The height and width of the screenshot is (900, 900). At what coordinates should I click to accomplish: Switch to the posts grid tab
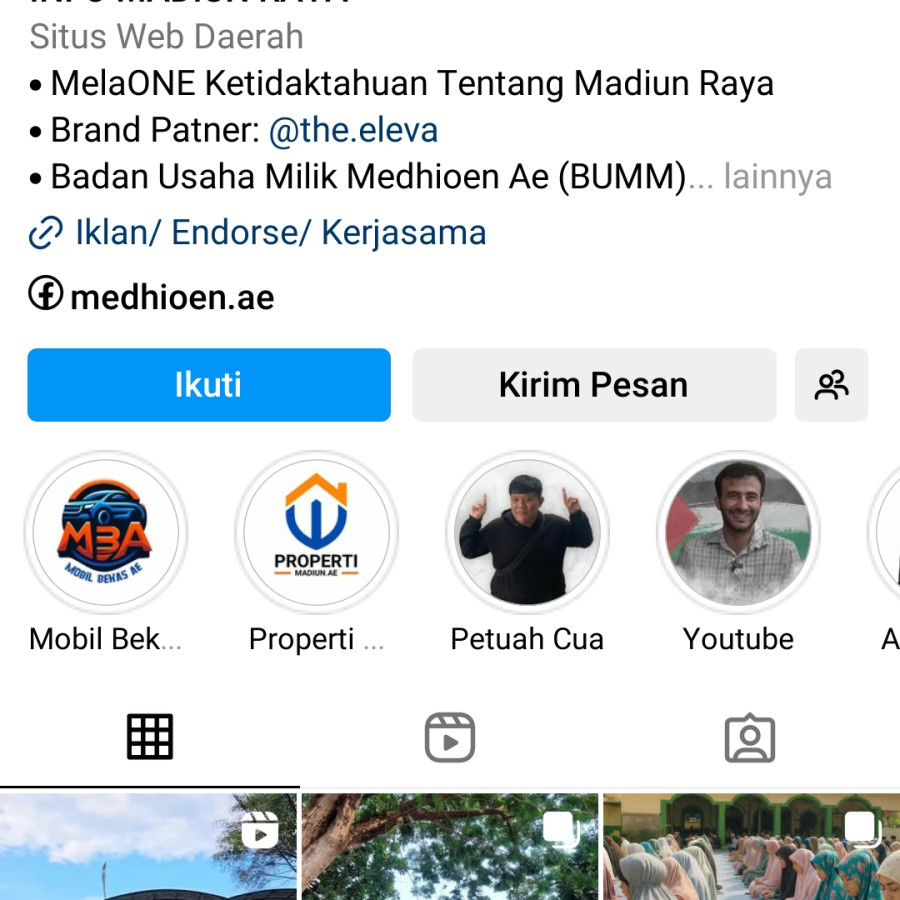[150, 738]
